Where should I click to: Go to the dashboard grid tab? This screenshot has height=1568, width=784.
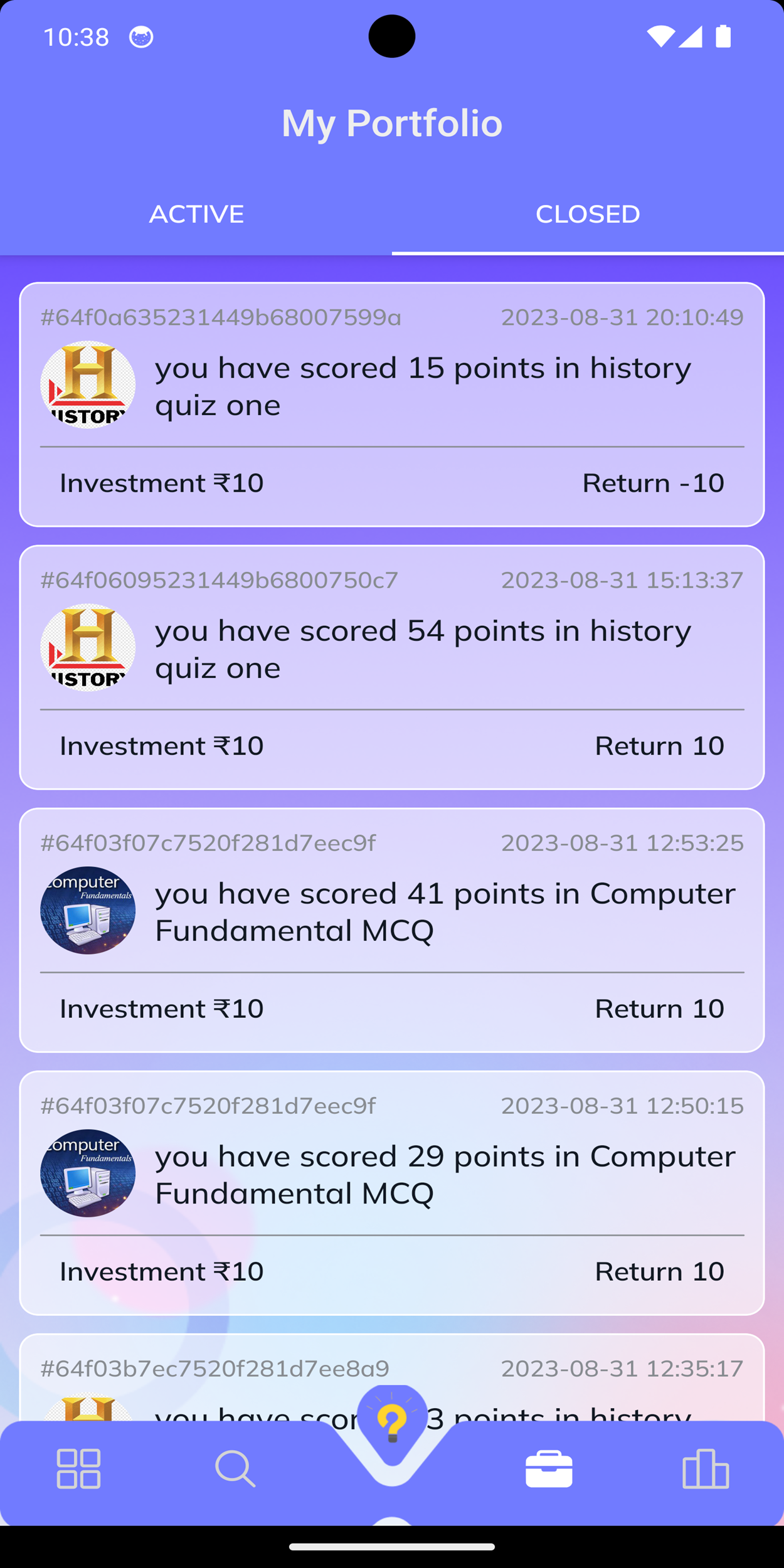pyautogui.click(x=78, y=1468)
